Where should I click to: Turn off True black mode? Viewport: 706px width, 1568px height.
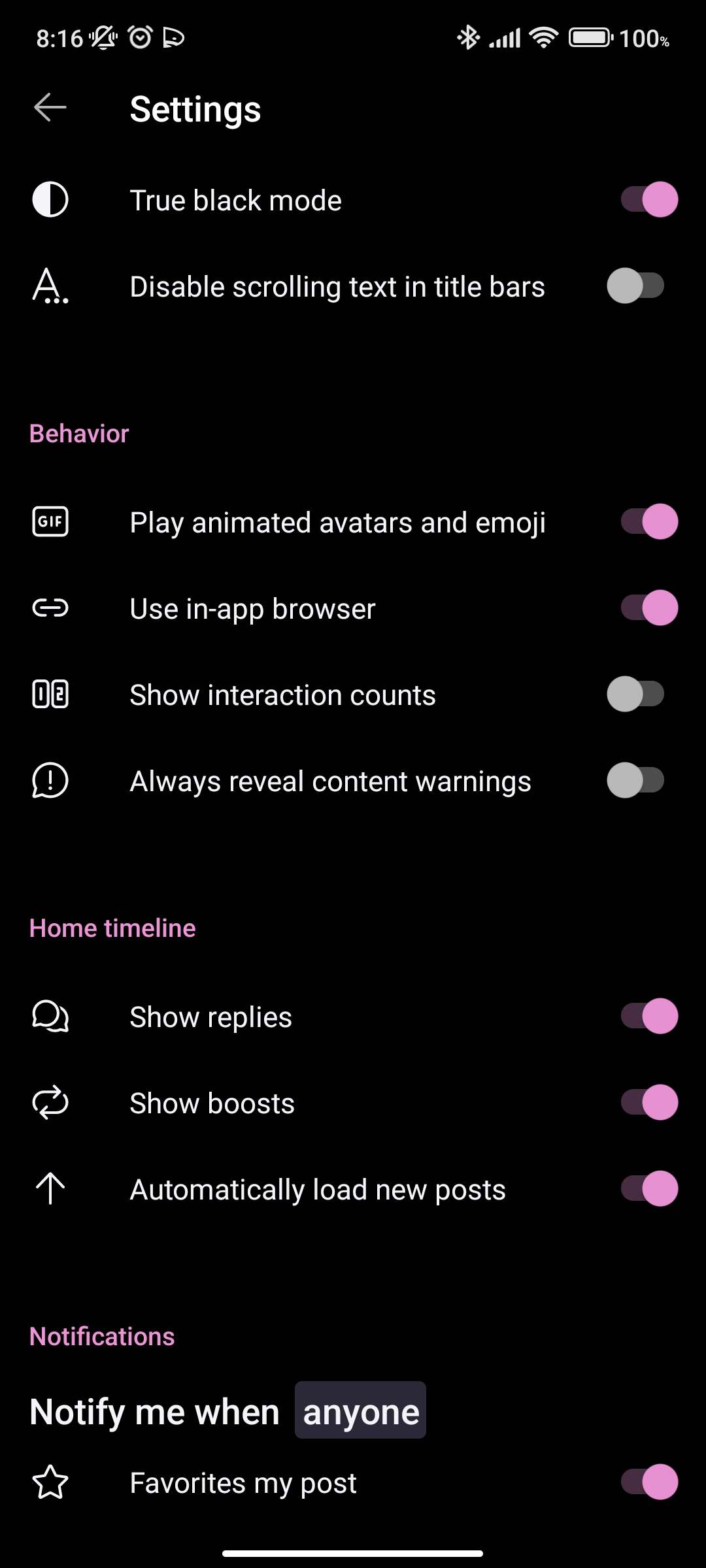(648, 200)
